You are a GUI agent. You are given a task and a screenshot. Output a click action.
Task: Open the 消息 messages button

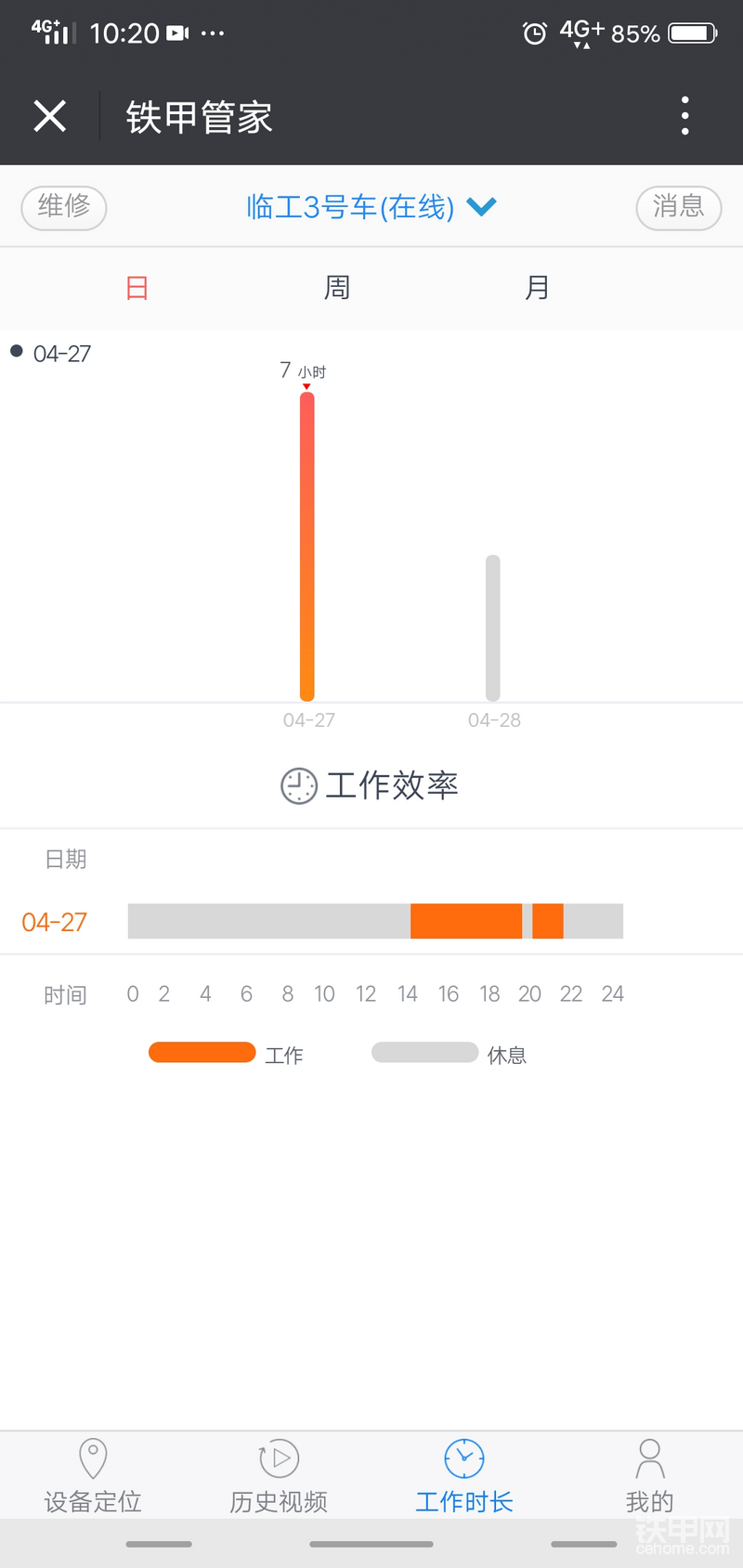coord(678,207)
